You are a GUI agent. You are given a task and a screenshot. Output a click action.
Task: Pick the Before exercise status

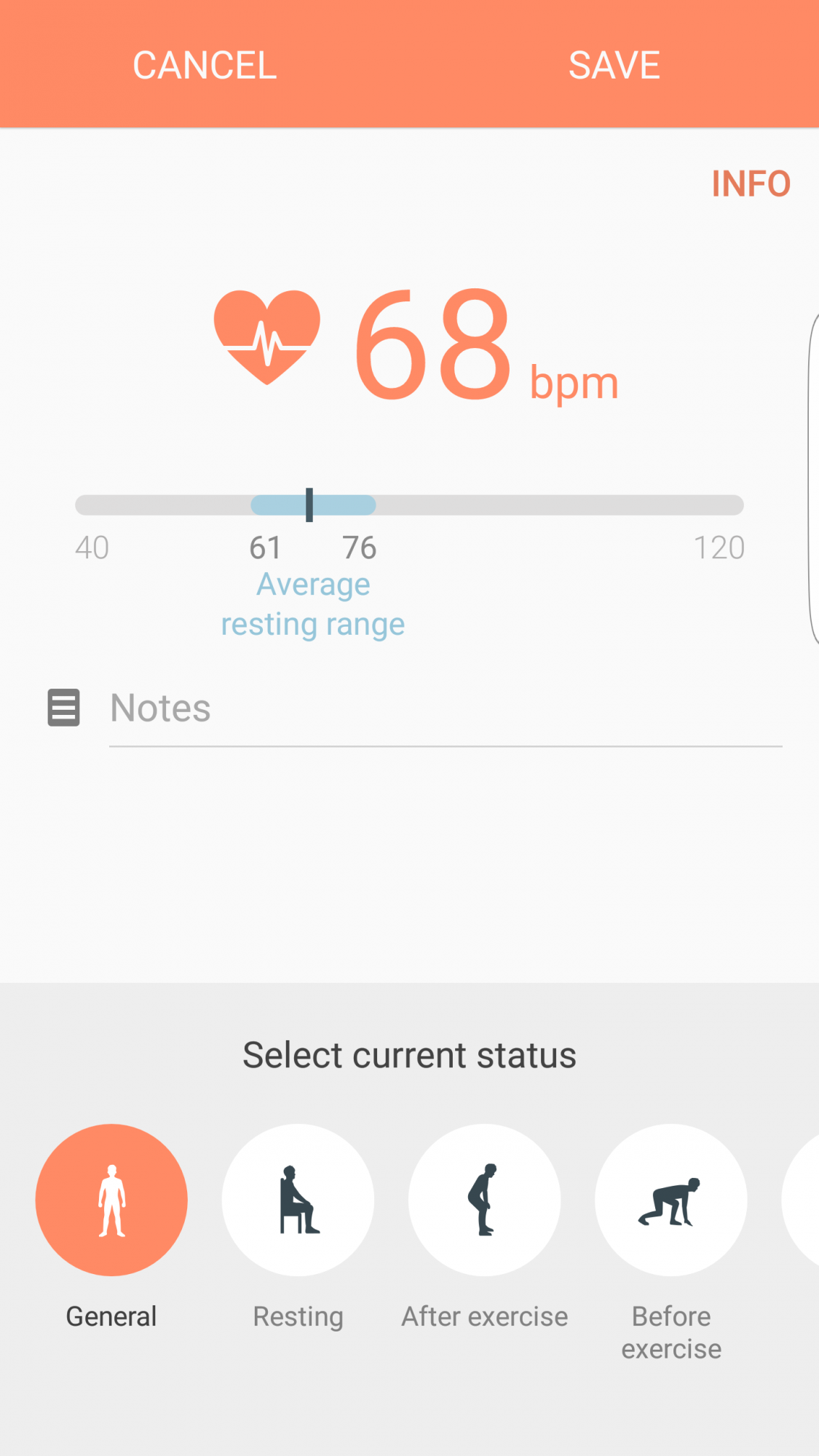[670, 1200]
